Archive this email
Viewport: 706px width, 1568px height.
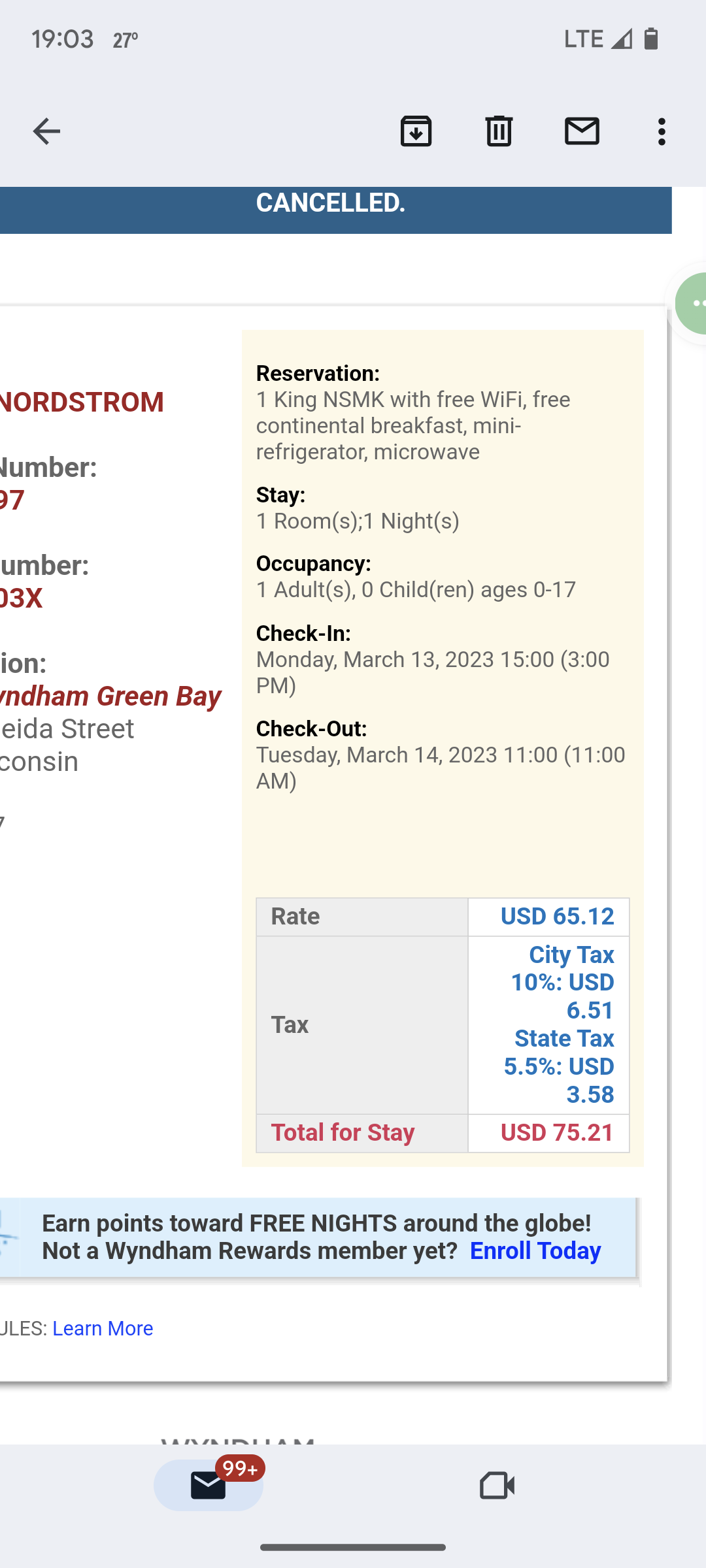(x=416, y=131)
